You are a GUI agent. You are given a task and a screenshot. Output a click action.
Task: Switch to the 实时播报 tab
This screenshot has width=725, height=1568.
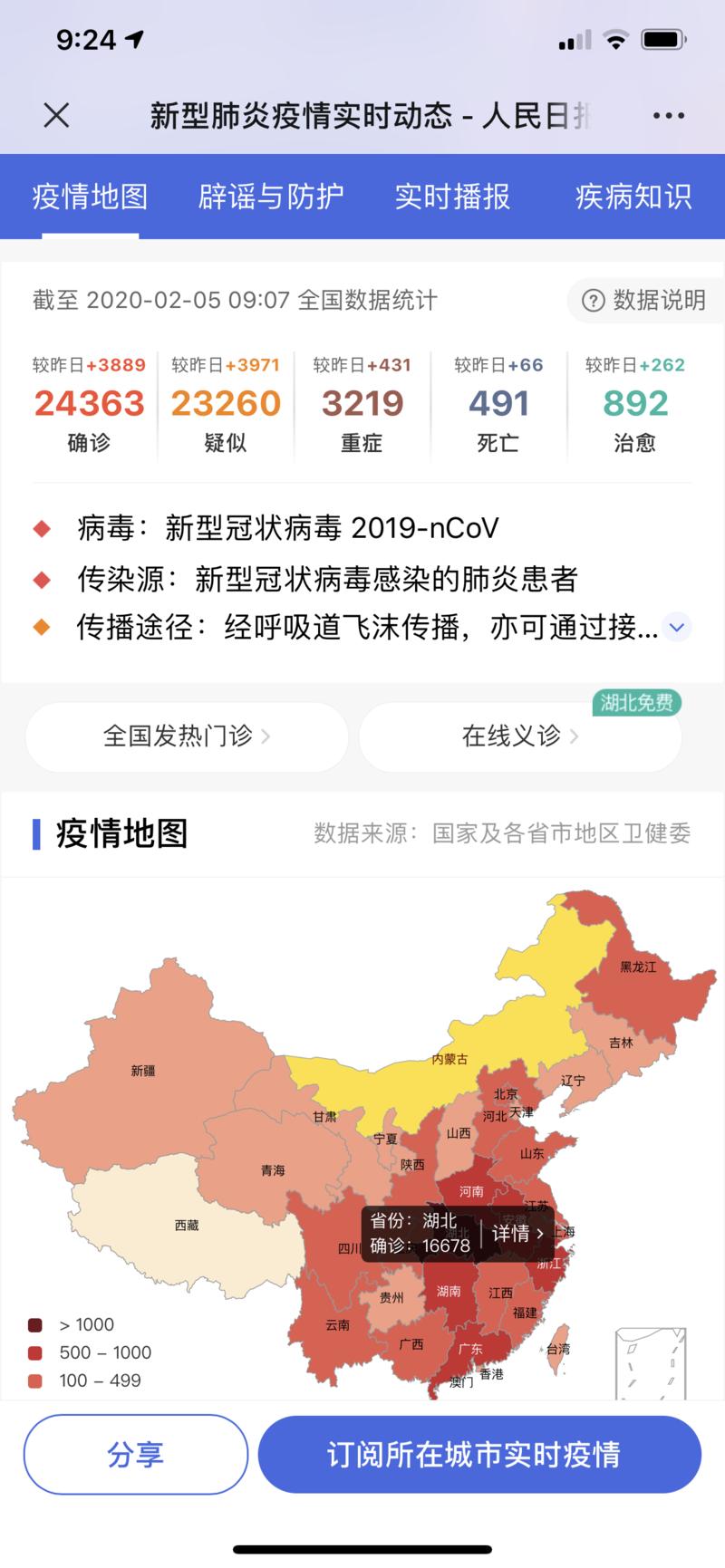tap(452, 197)
